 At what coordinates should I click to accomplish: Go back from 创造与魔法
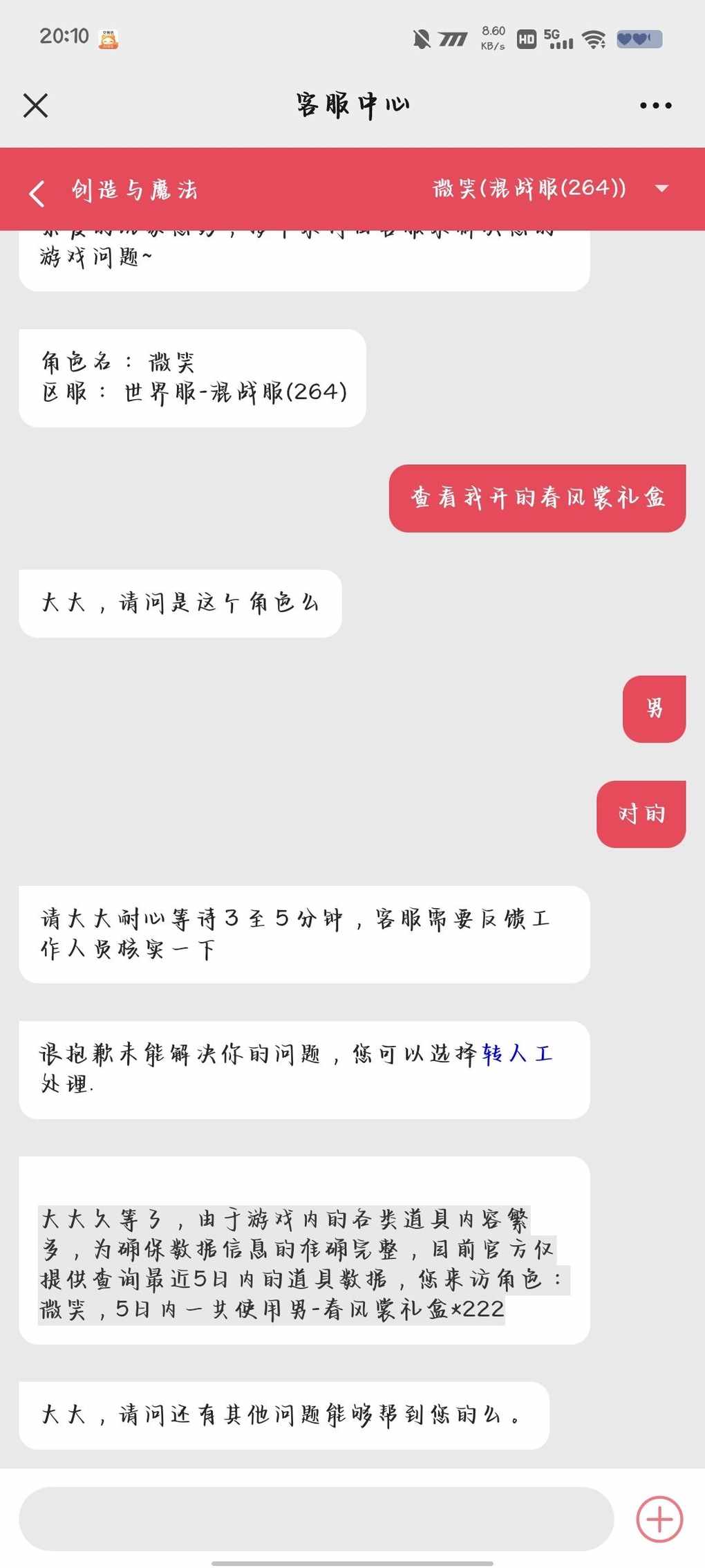tap(38, 193)
